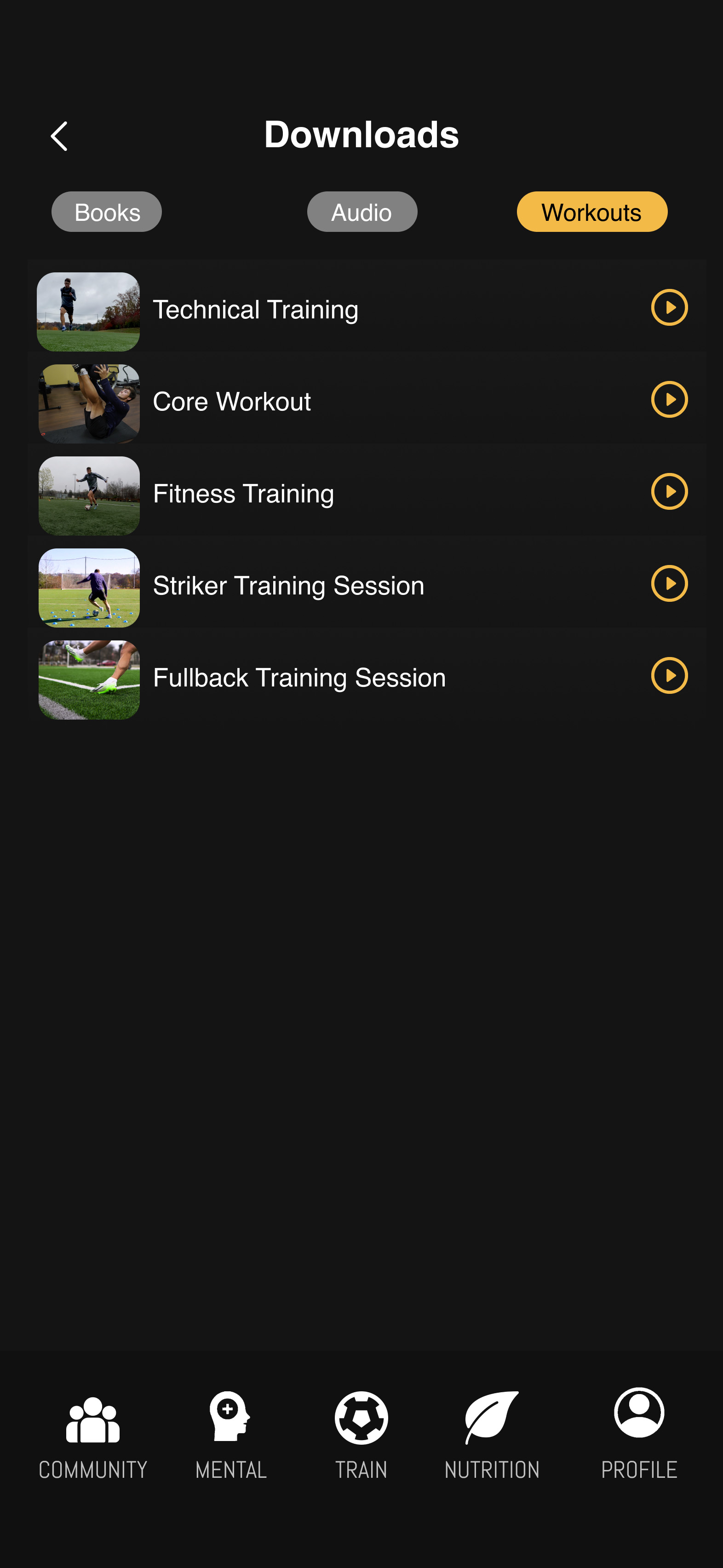This screenshot has width=723, height=1568.
Task: Select the Workouts filter
Action: 591,211
